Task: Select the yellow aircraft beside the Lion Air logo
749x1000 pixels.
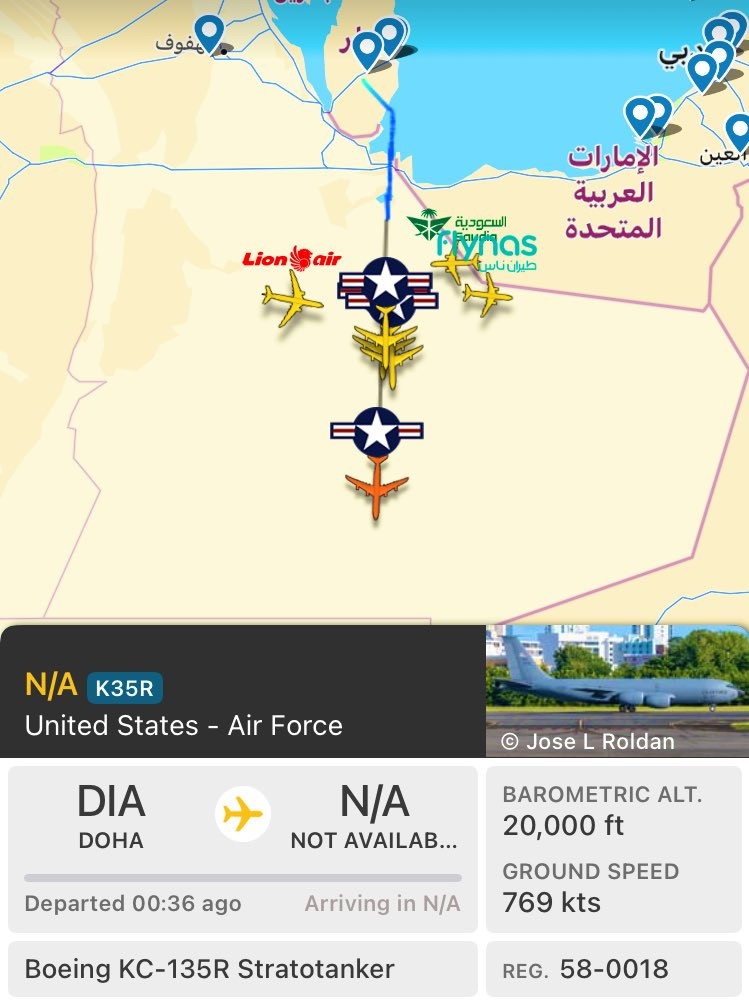Action: pyautogui.click(x=291, y=301)
